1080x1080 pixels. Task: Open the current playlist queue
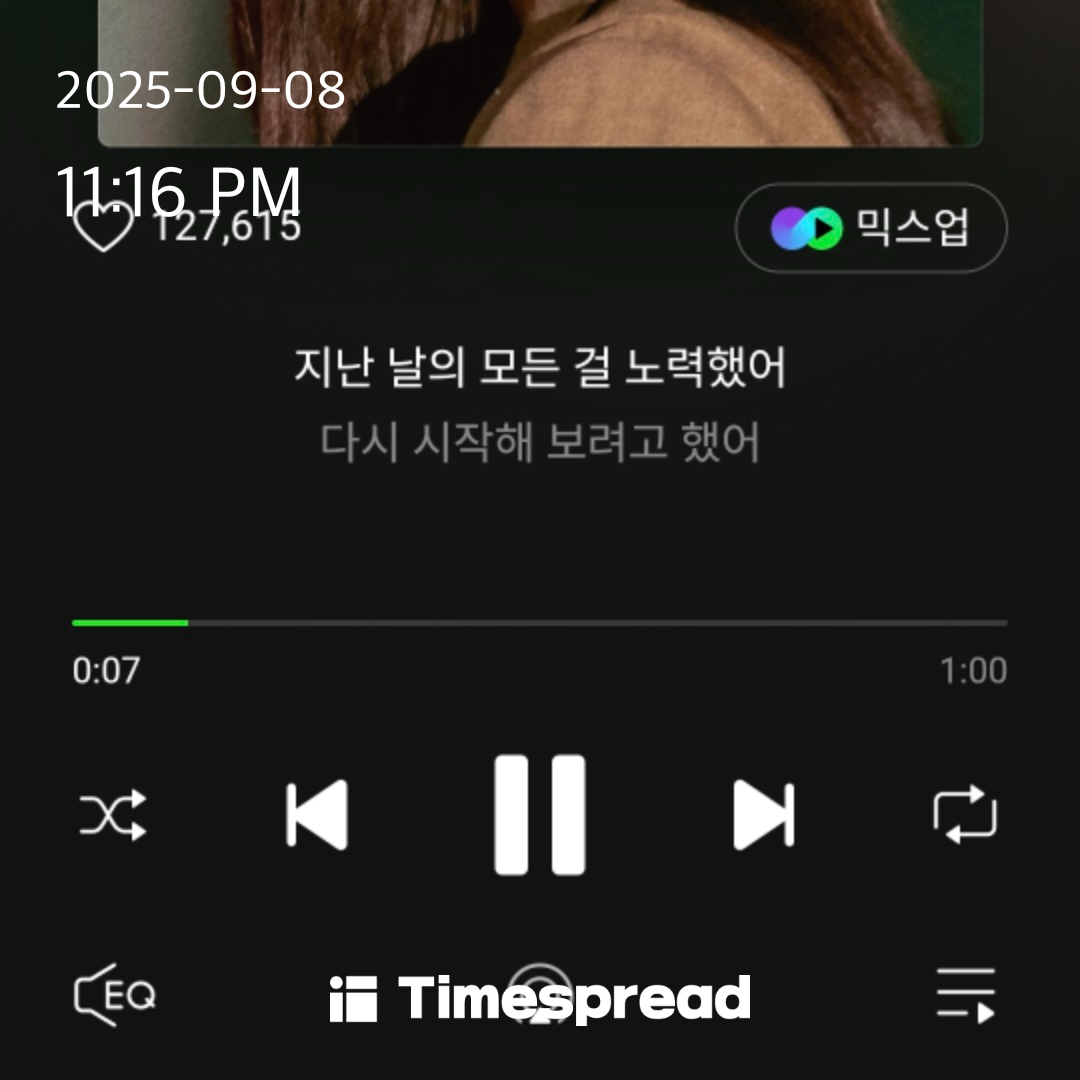965,994
